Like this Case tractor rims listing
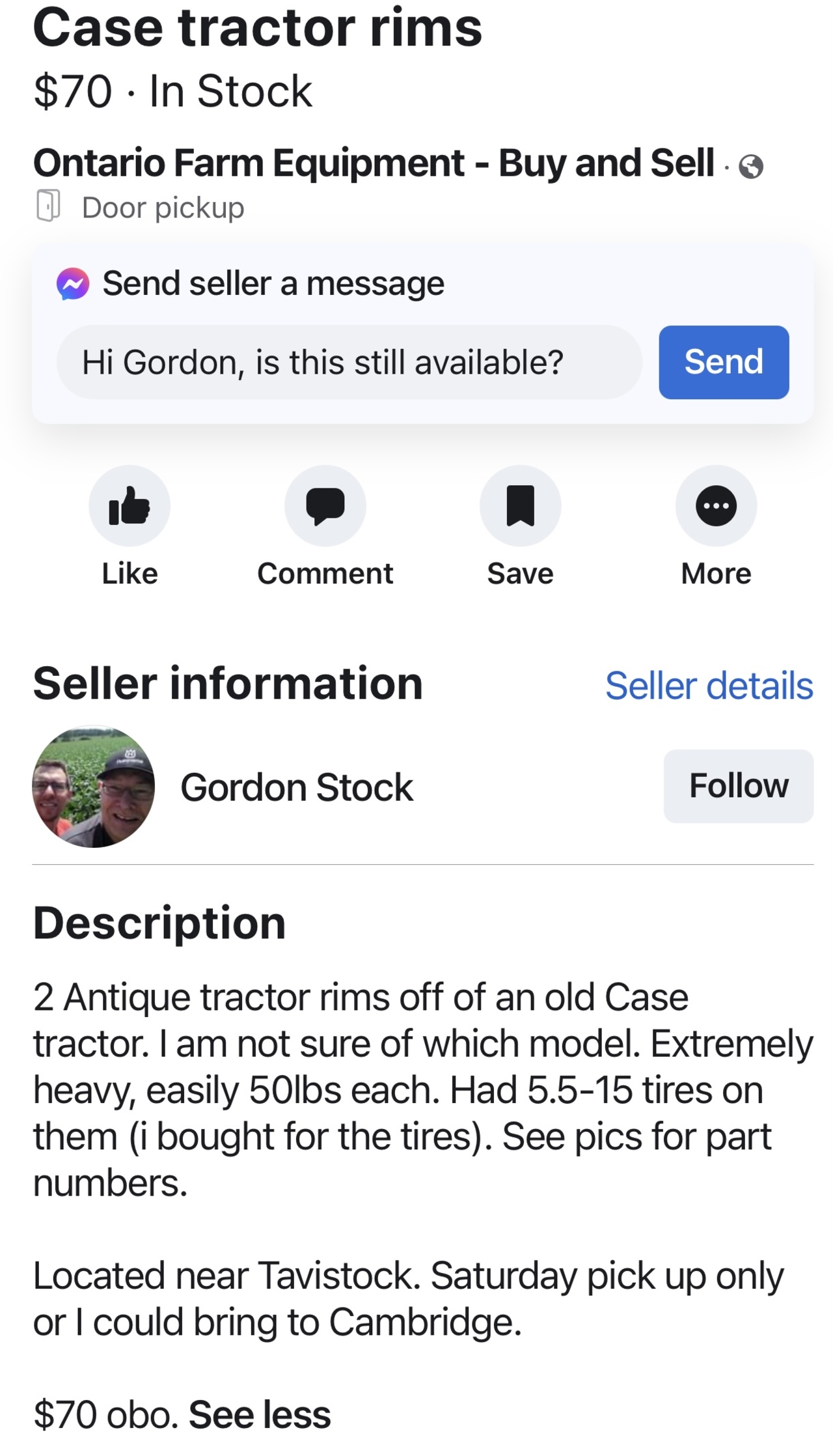This screenshot has height=1456, width=833. (130, 506)
